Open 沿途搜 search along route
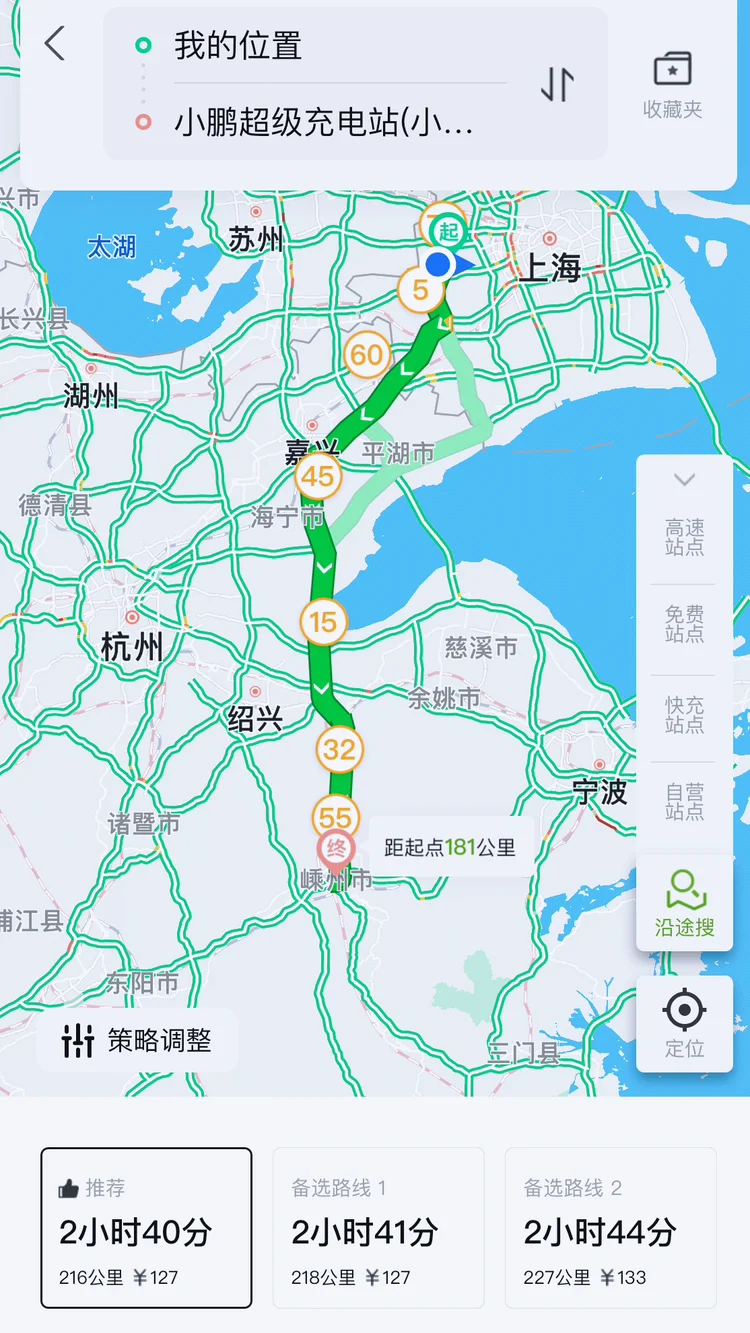The width and height of the screenshot is (750, 1333). tap(684, 903)
